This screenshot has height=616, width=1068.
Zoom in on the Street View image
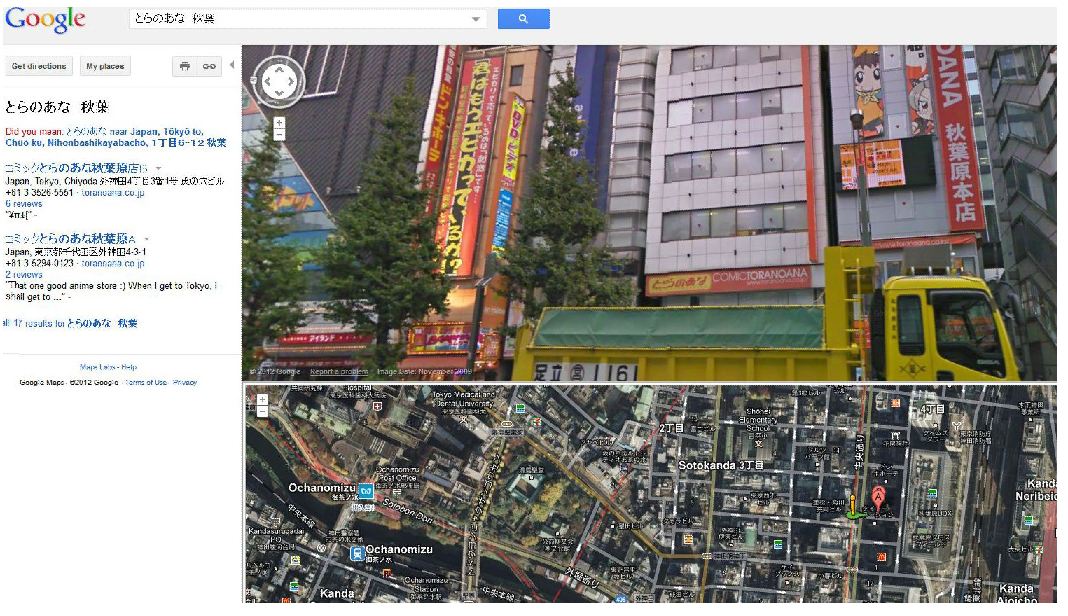[279, 122]
